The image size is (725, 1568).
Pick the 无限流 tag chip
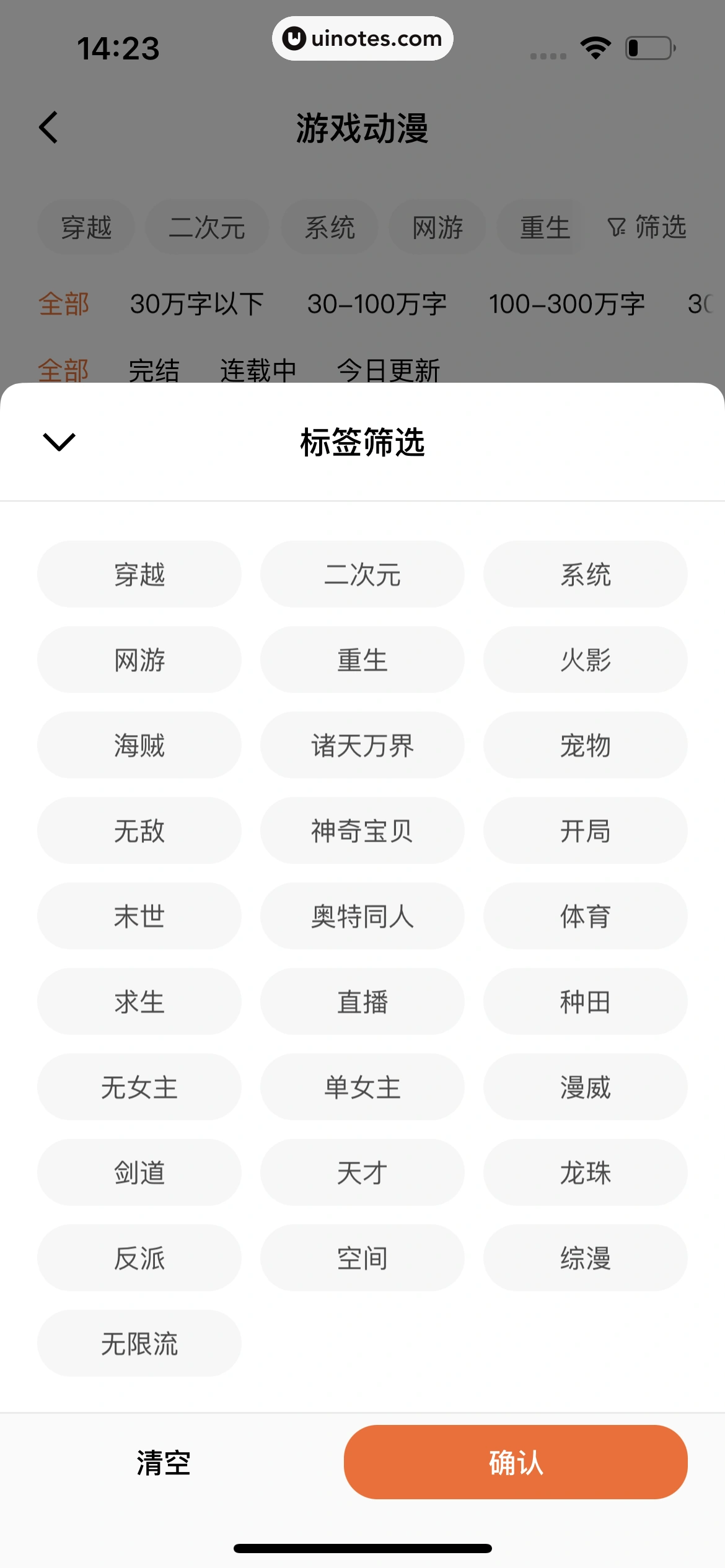pos(139,1343)
